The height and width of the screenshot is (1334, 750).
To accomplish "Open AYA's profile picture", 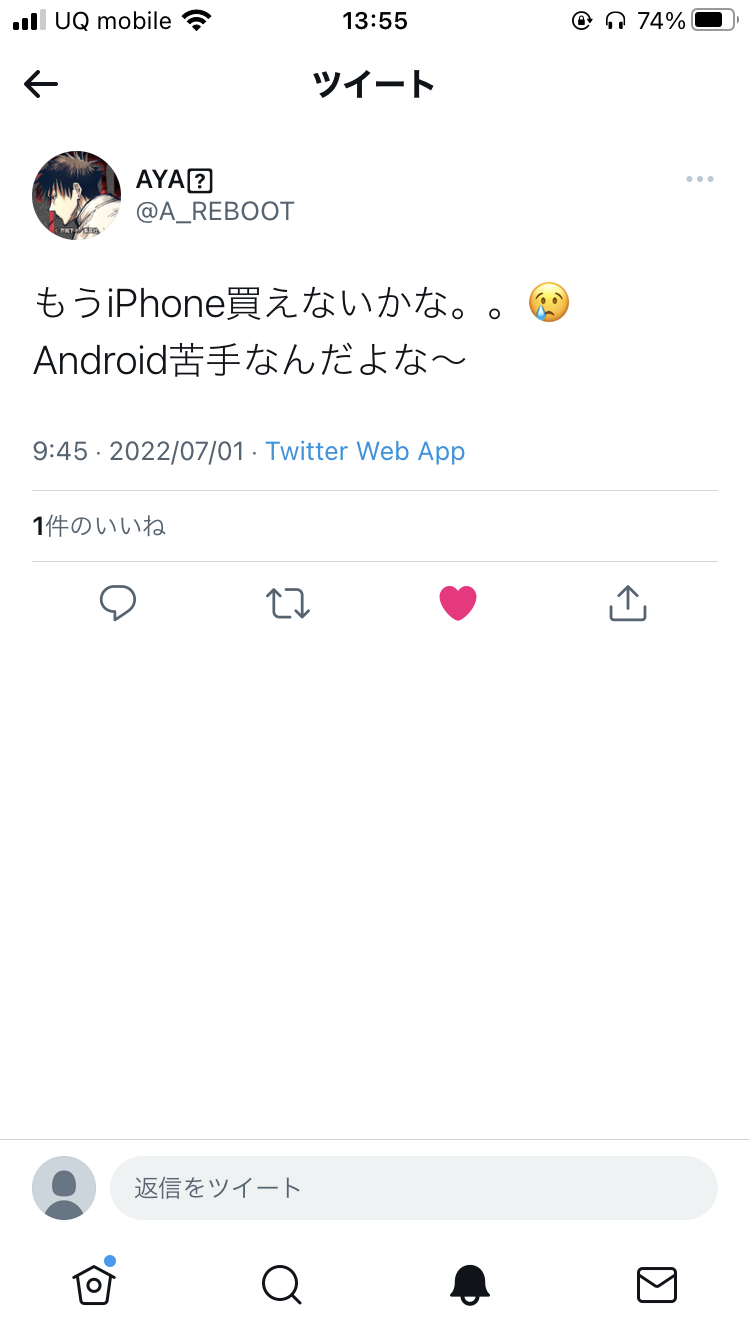I will [x=77, y=196].
